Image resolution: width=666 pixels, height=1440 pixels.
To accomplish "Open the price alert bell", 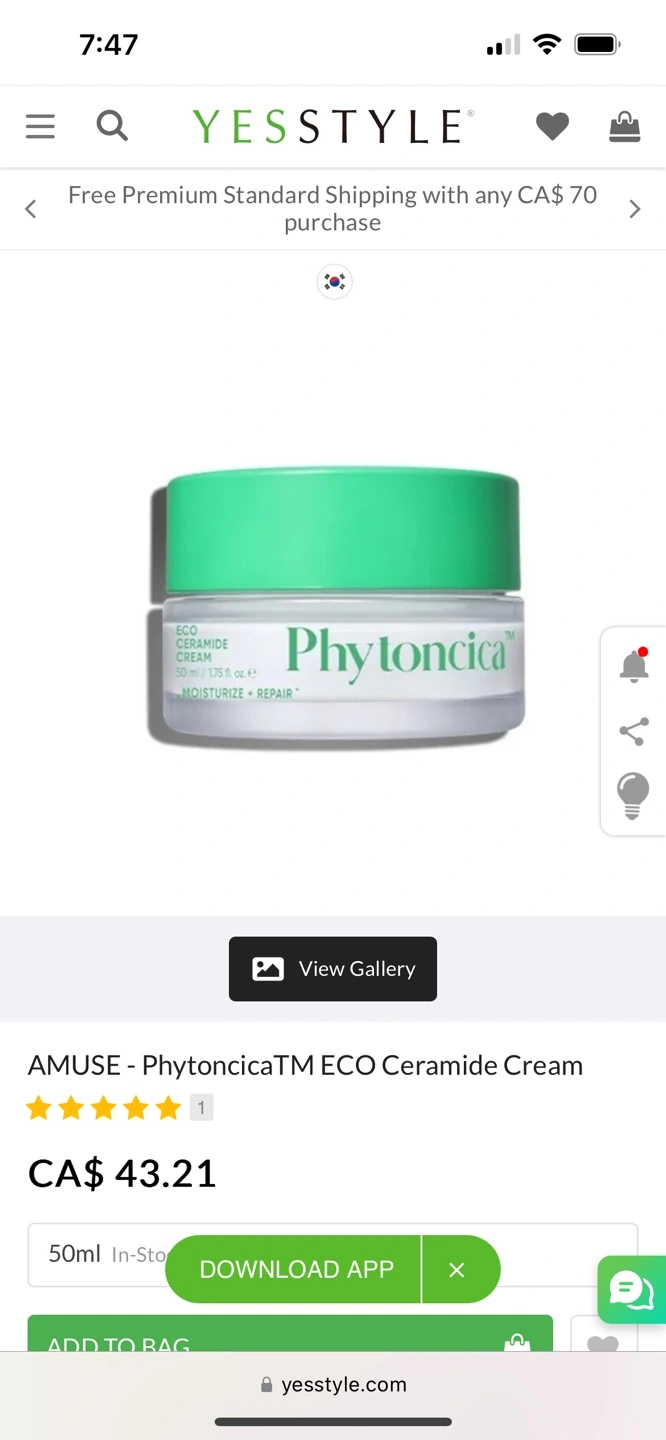I will coord(634,665).
